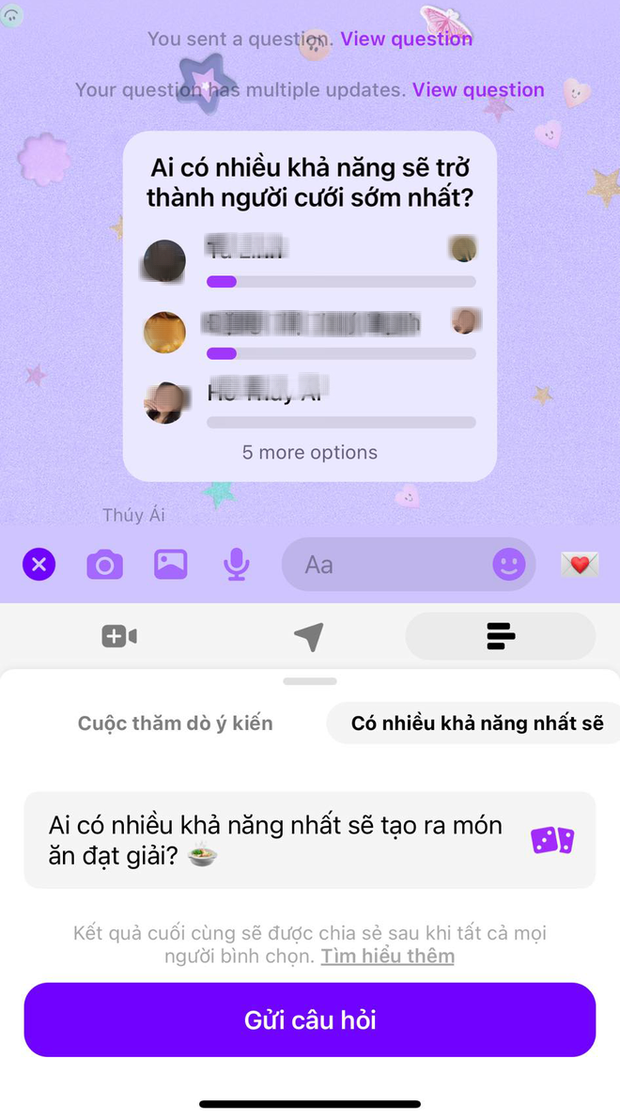The width and height of the screenshot is (620, 1120).
Task: Open the emoji picker in the message field
Action: pyautogui.click(x=509, y=565)
